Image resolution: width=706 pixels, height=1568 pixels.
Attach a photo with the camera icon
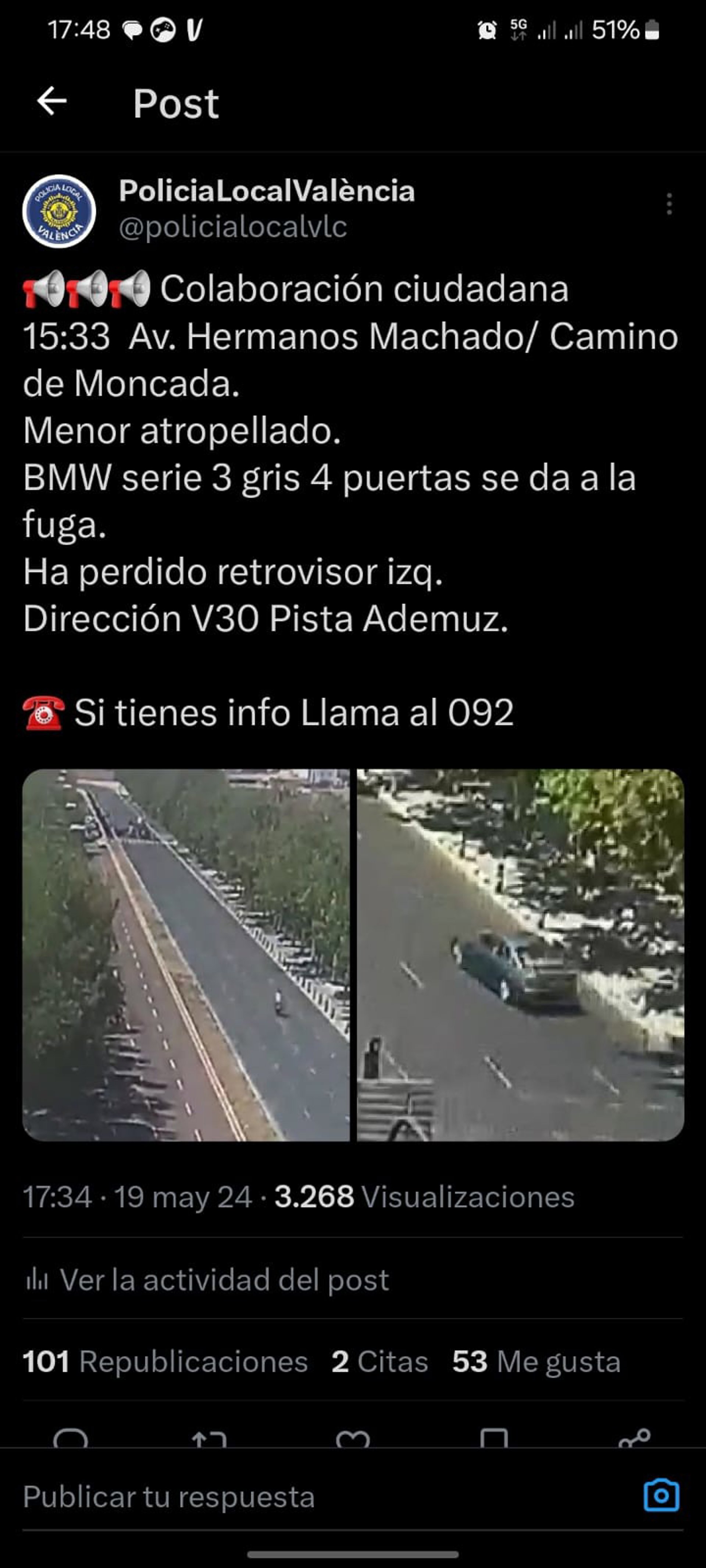[x=662, y=1496]
